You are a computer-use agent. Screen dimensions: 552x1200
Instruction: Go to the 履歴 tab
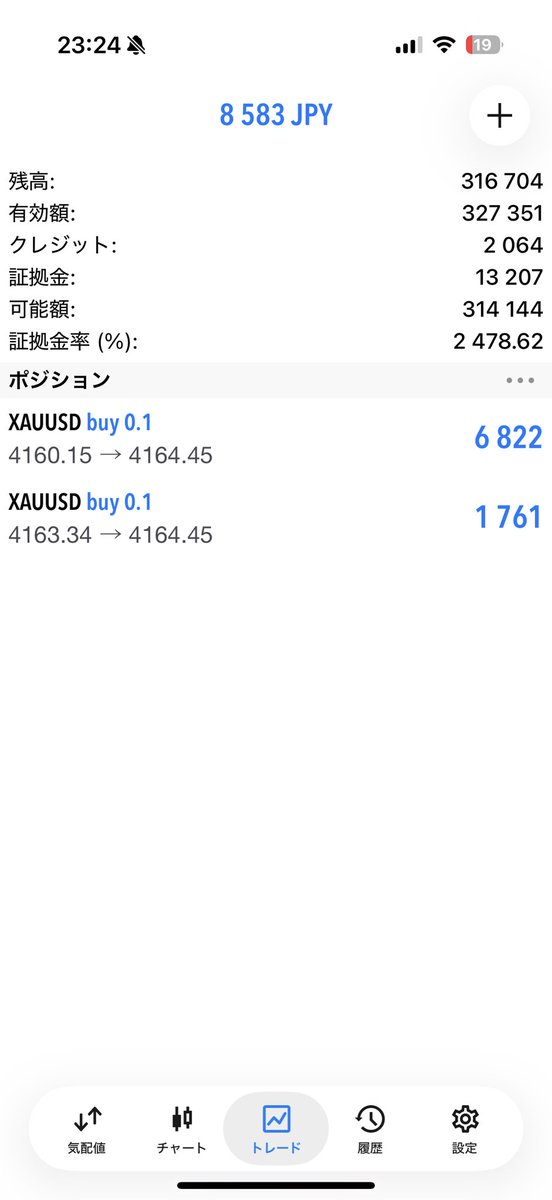[370, 1130]
